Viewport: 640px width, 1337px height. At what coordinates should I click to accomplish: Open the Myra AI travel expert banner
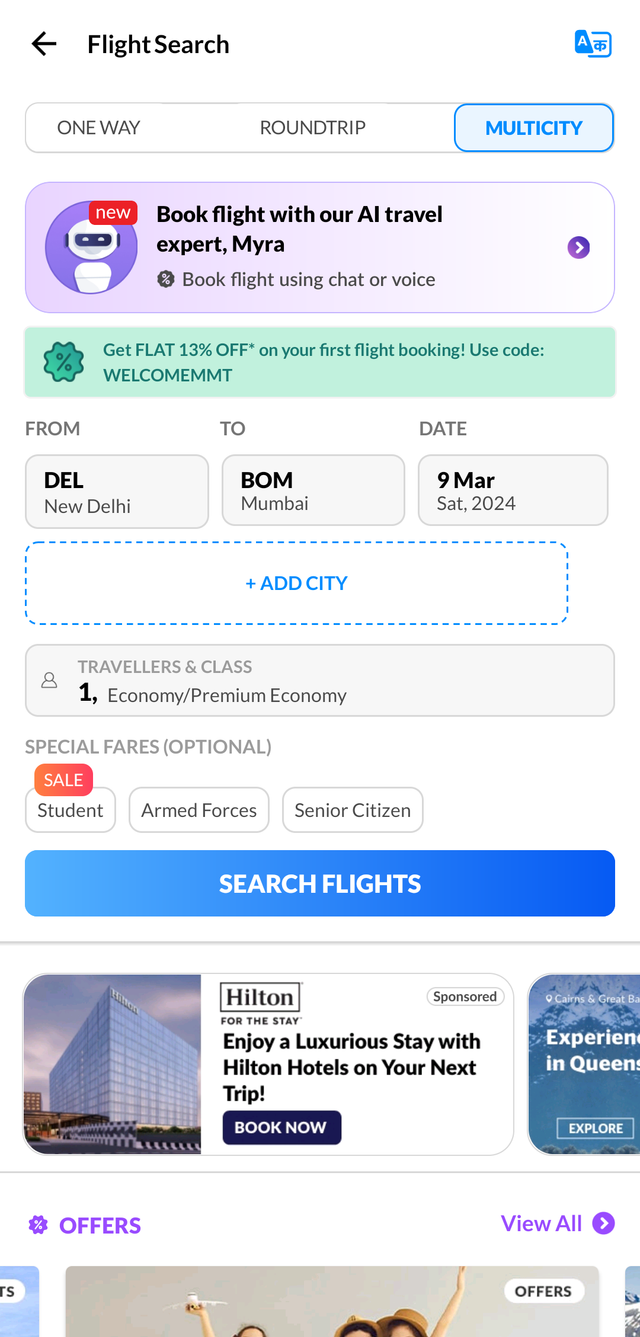click(x=319, y=247)
